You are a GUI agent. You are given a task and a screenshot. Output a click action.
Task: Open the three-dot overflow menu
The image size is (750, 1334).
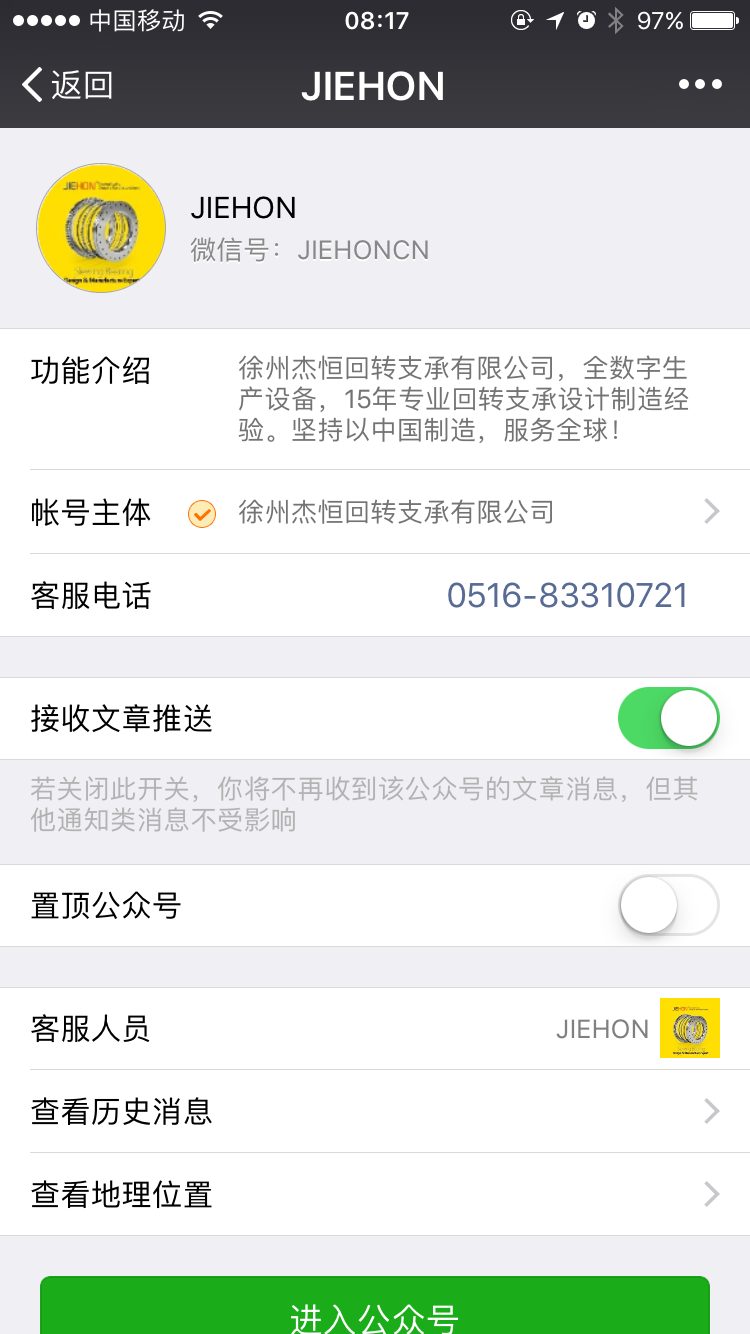(700, 86)
